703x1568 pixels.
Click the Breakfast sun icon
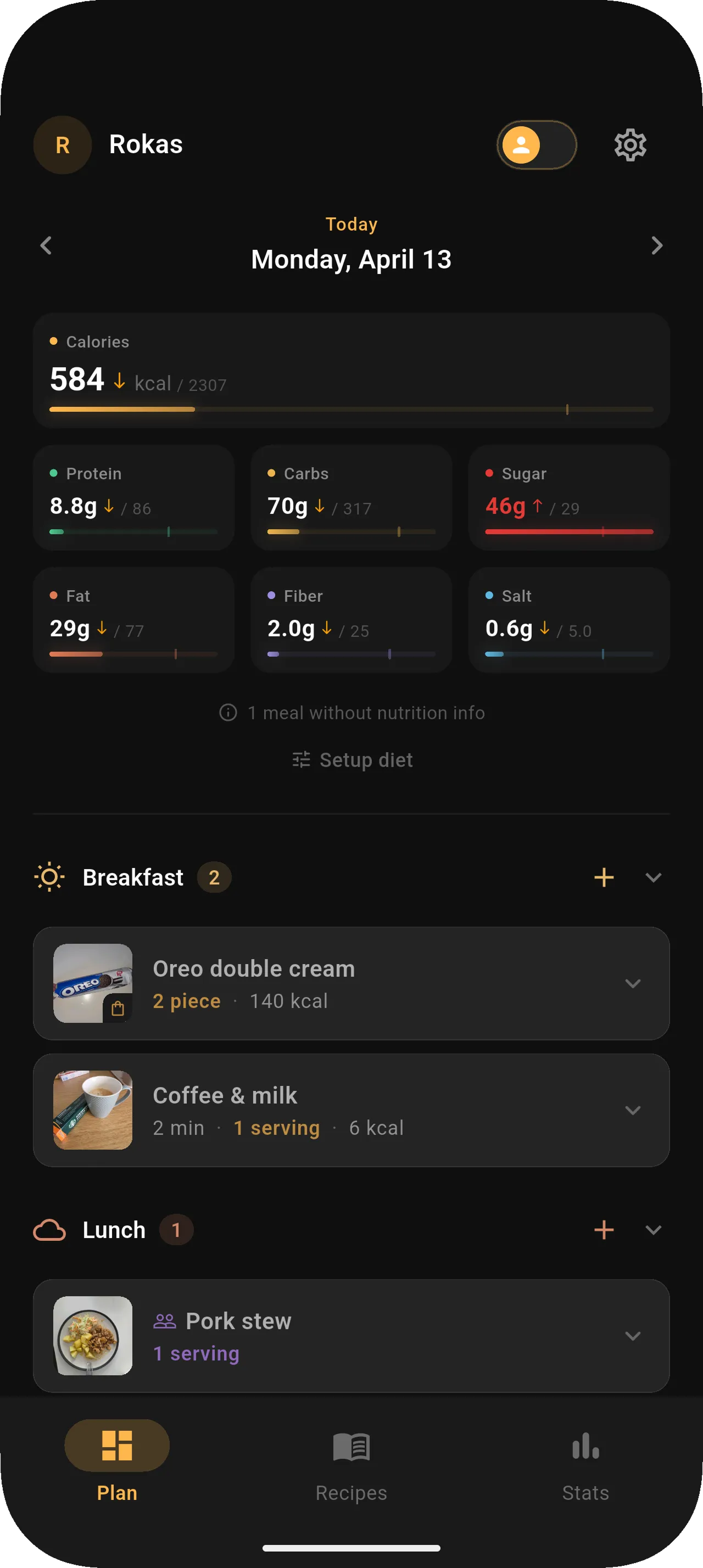[x=49, y=877]
